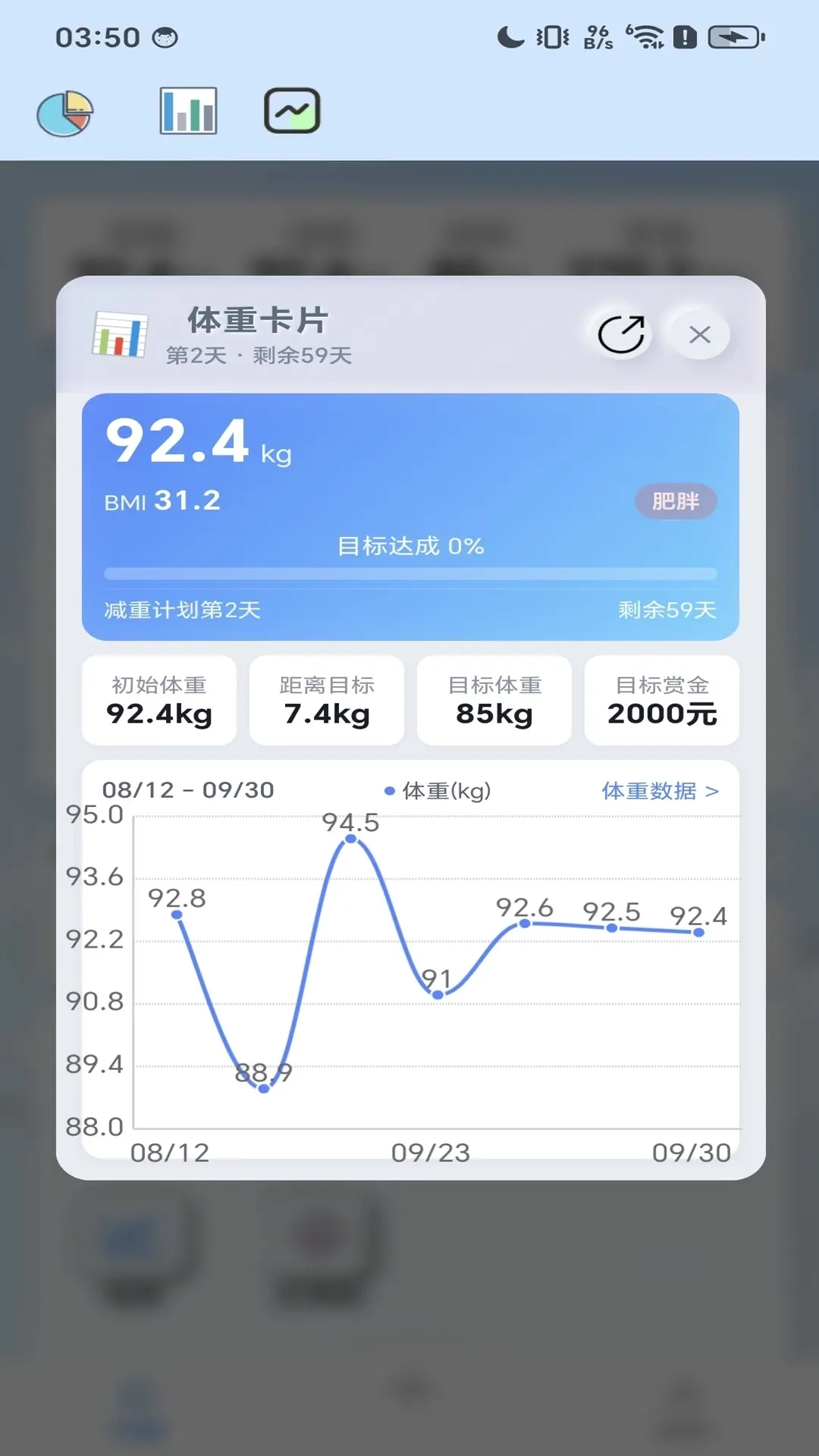Select the 目标体重 85kg stat card
This screenshot has height=1456, width=819.
point(494,700)
